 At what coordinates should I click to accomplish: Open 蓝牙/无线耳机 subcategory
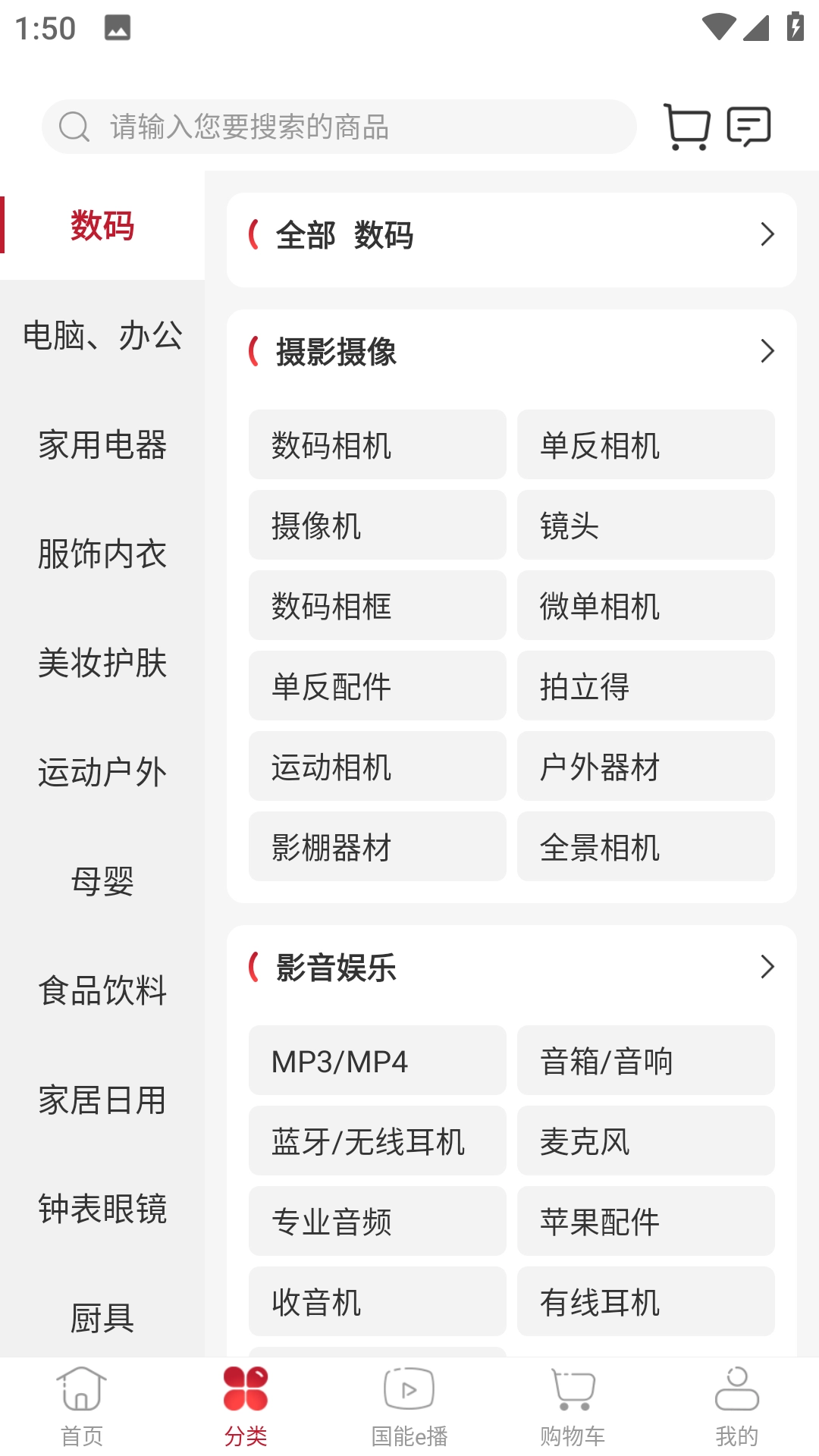click(x=377, y=1141)
